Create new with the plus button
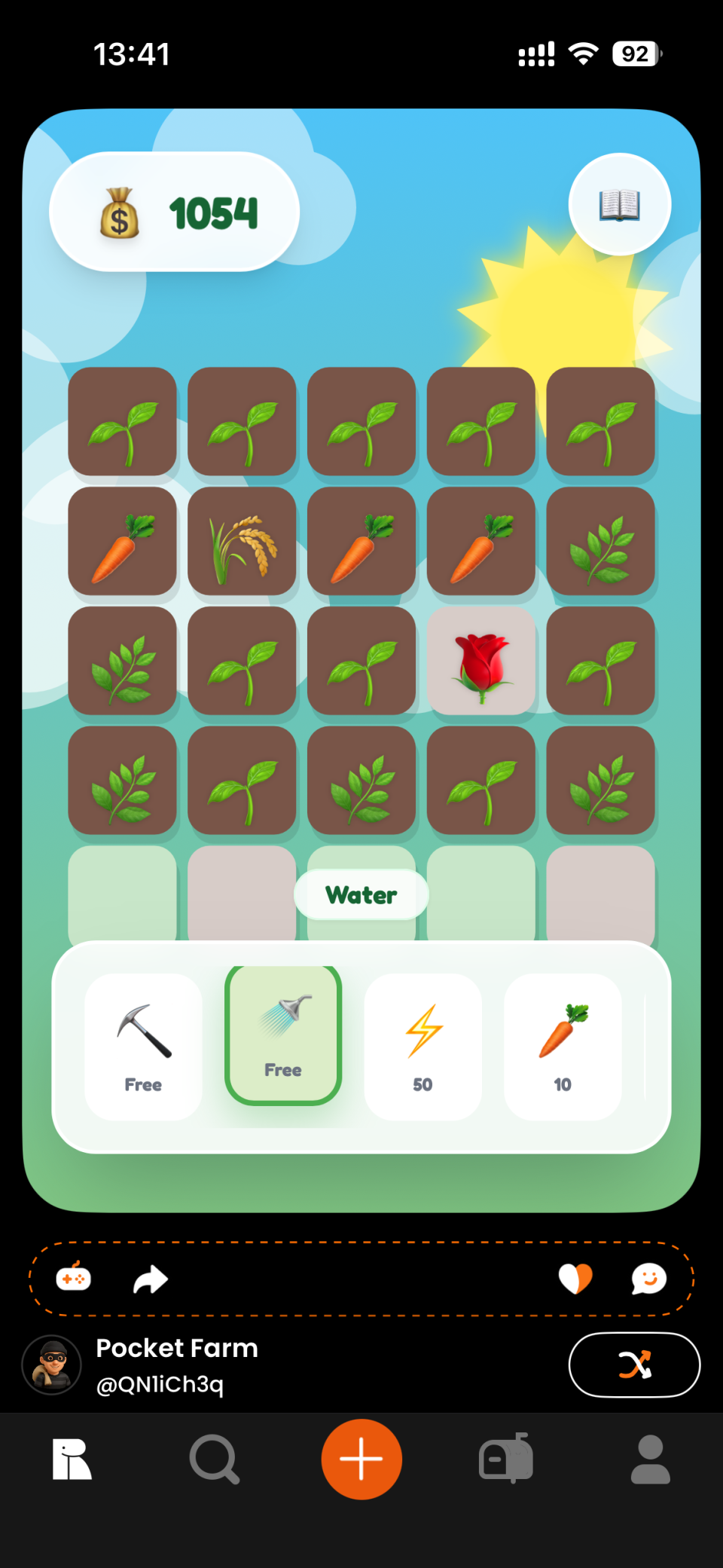This screenshot has width=723, height=1568. tap(361, 1459)
